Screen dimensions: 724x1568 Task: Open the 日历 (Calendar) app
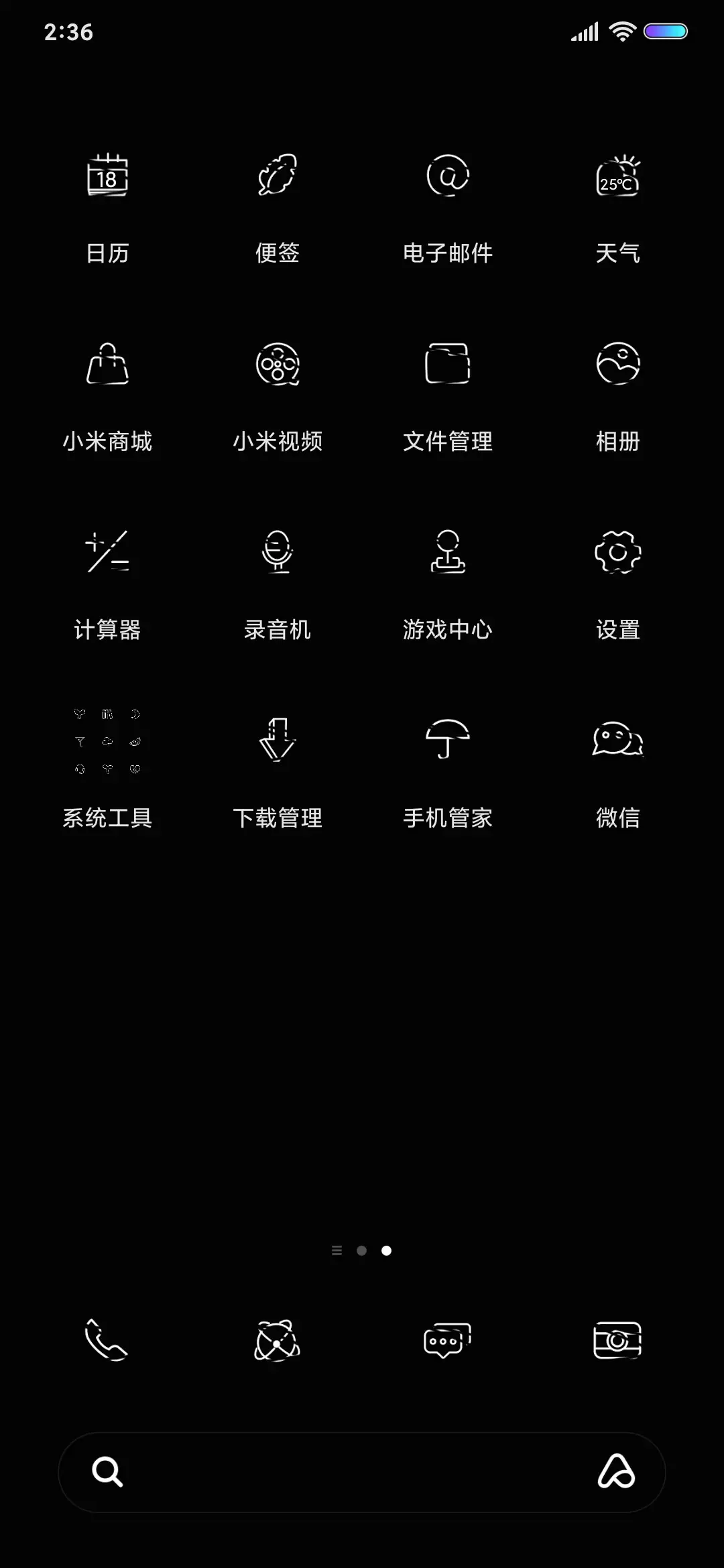[x=107, y=178]
